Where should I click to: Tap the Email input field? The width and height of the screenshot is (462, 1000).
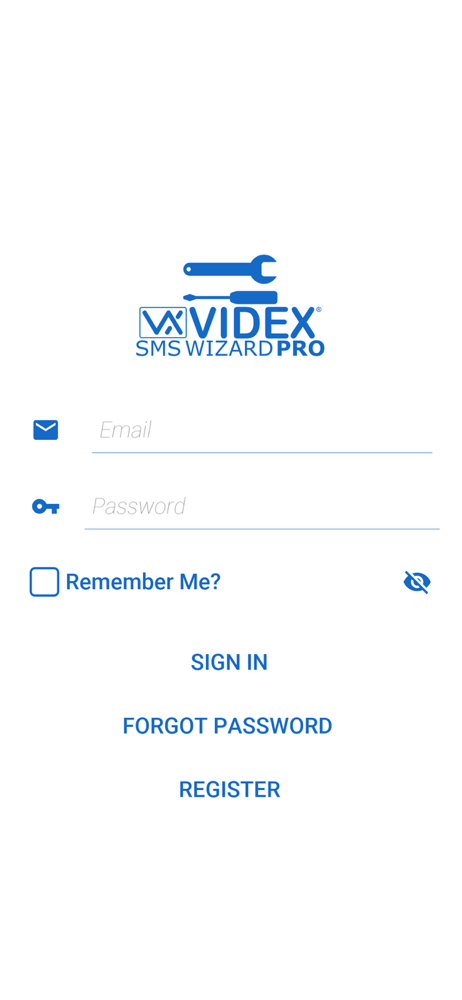pos(262,430)
